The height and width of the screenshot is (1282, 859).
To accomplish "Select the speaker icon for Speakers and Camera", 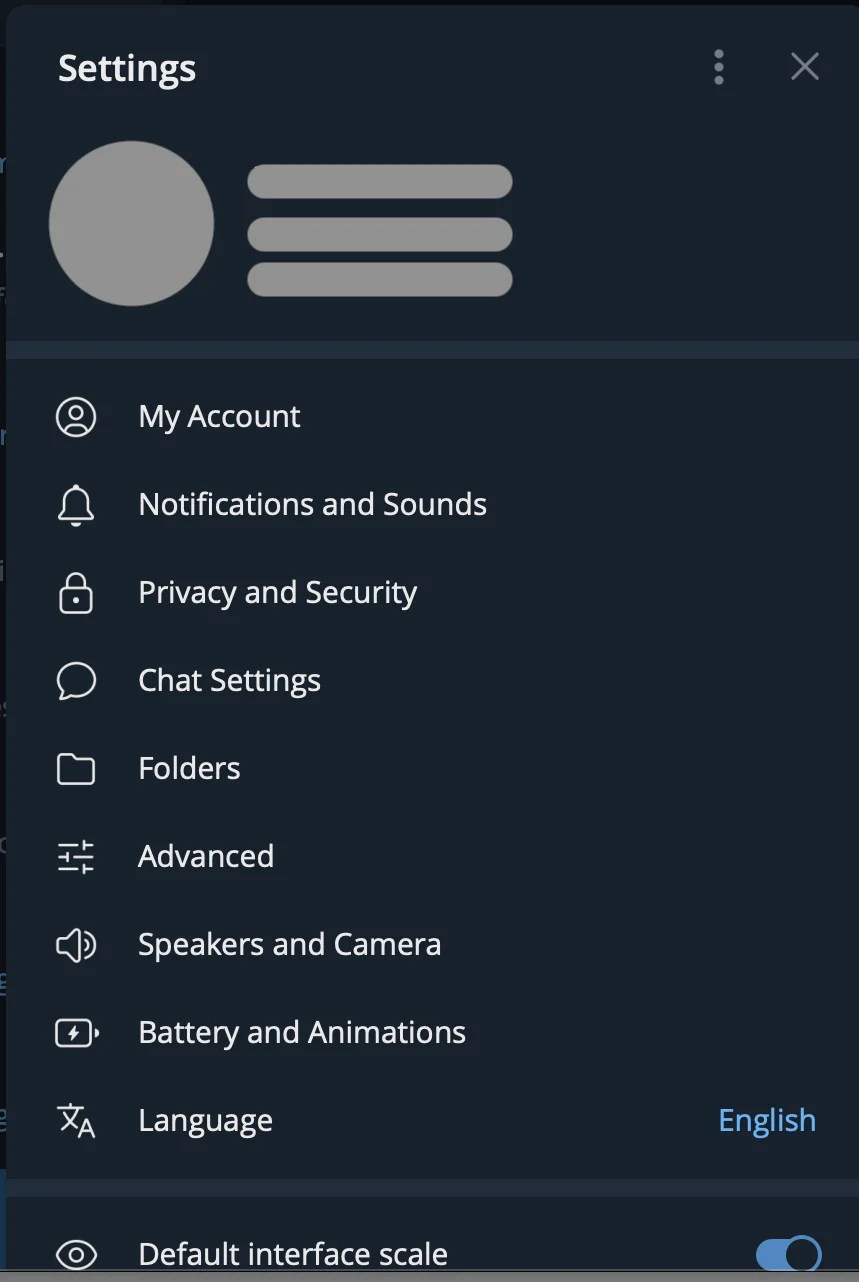I will pyautogui.click(x=75, y=944).
